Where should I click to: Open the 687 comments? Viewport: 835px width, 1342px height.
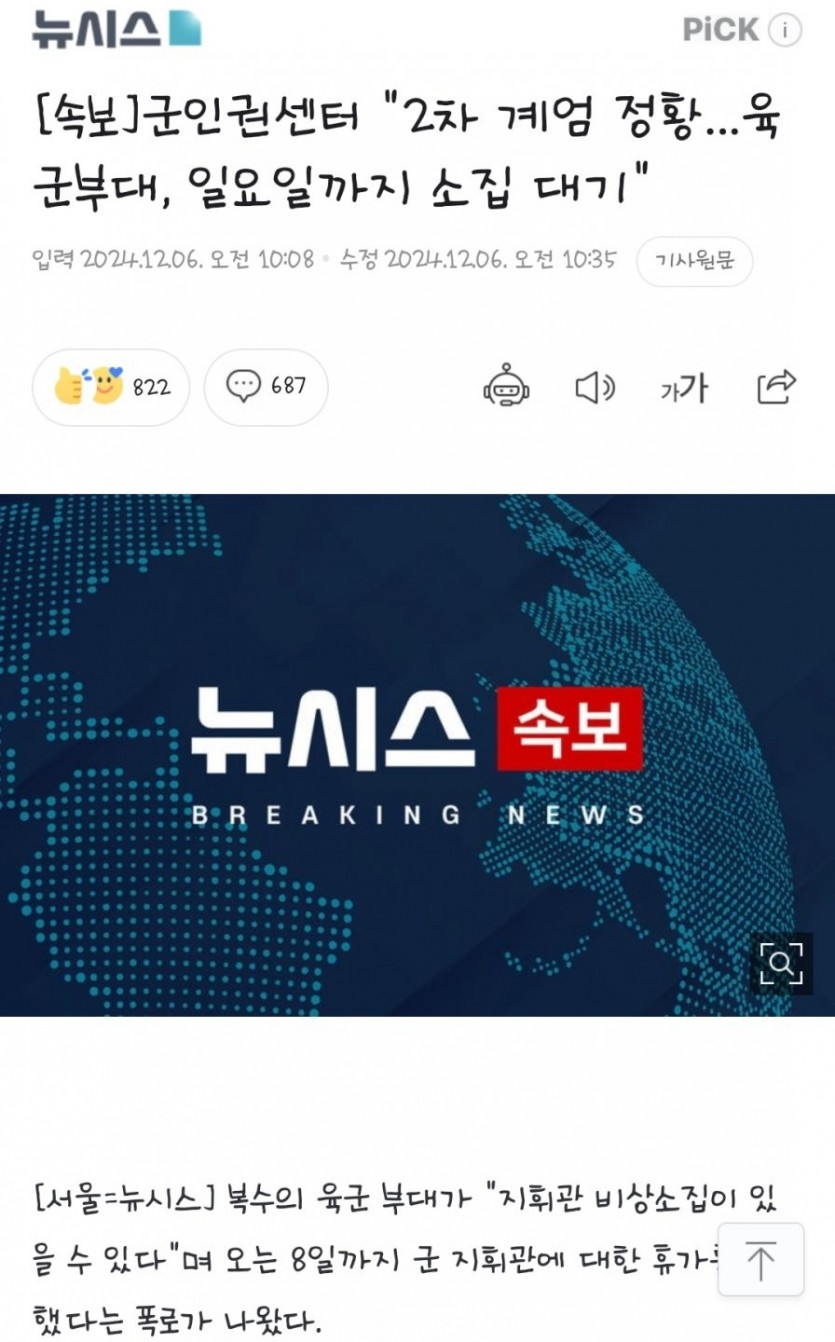coord(266,387)
